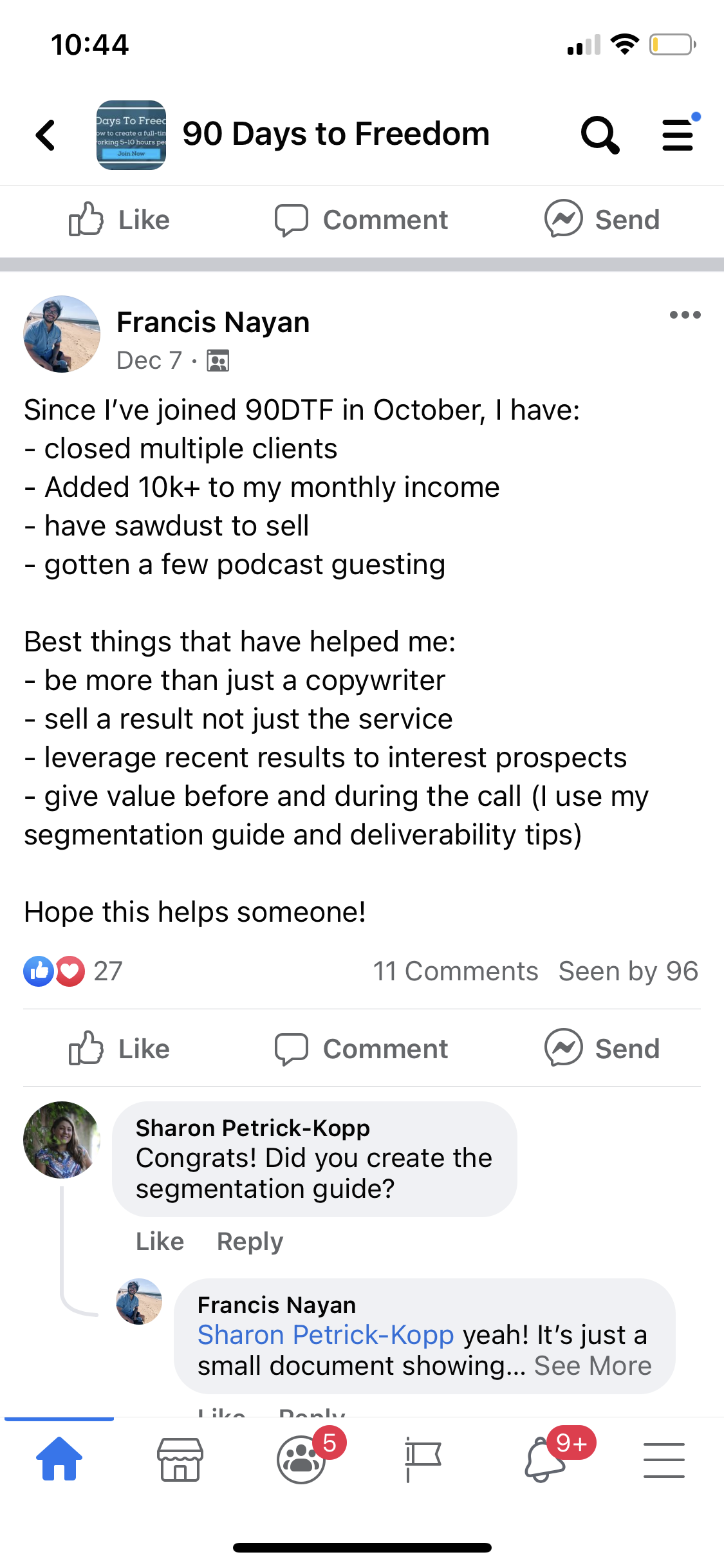Open Francis Nayan's profile from post header
The height and width of the screenshot is (1568, 724).
pos(213,322)
